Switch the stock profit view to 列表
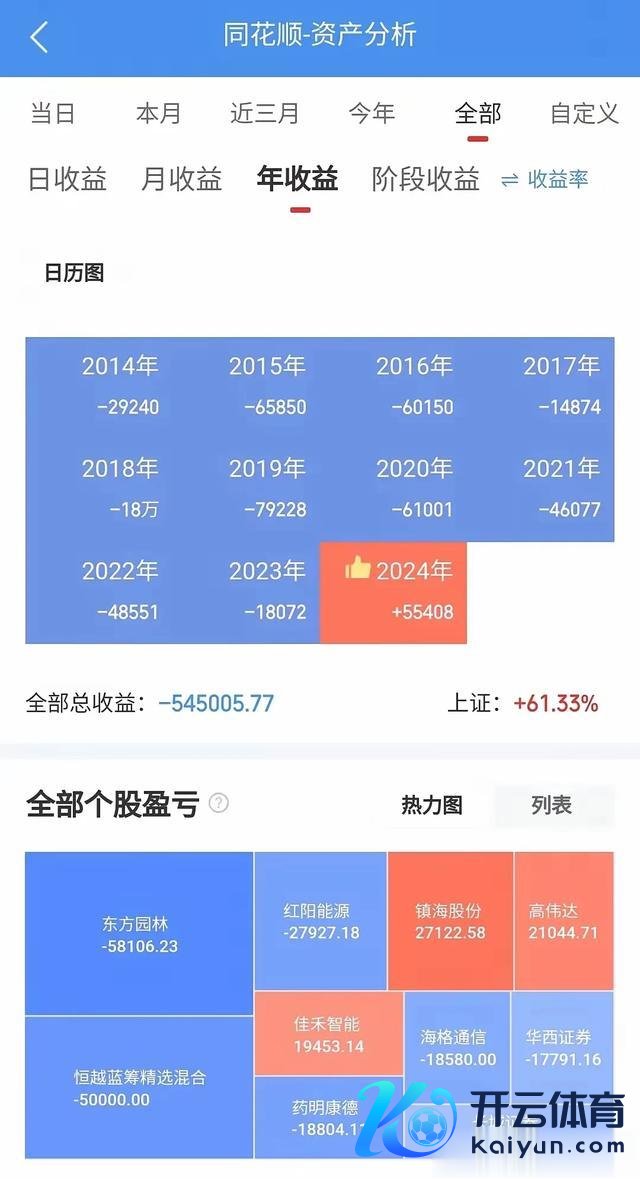This screenshot has height=1179, width=640. pos(551,805)
